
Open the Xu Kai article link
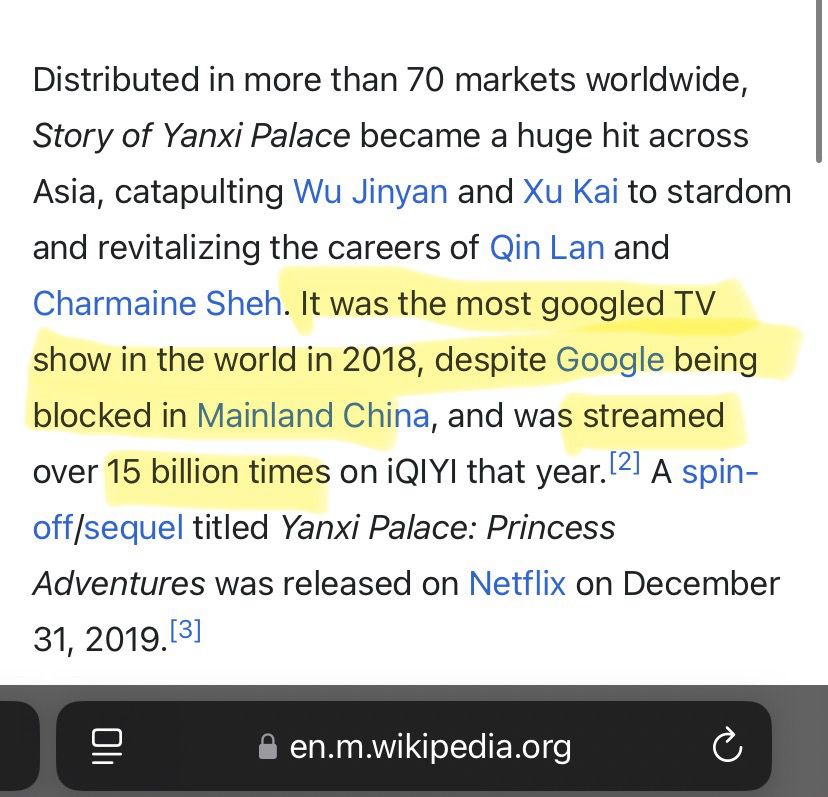(570, 191)
